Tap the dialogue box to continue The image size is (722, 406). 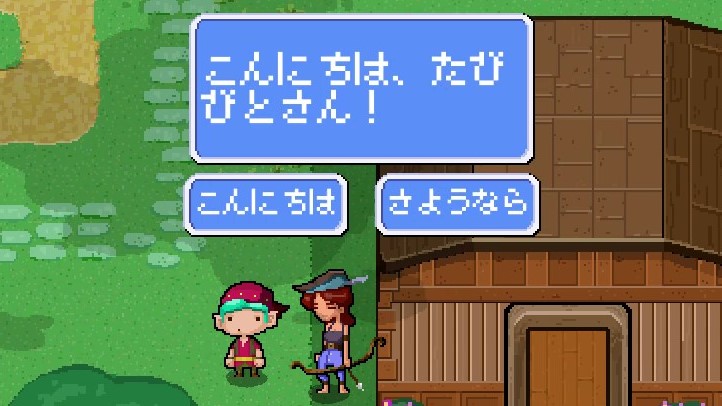click(361, 88)
